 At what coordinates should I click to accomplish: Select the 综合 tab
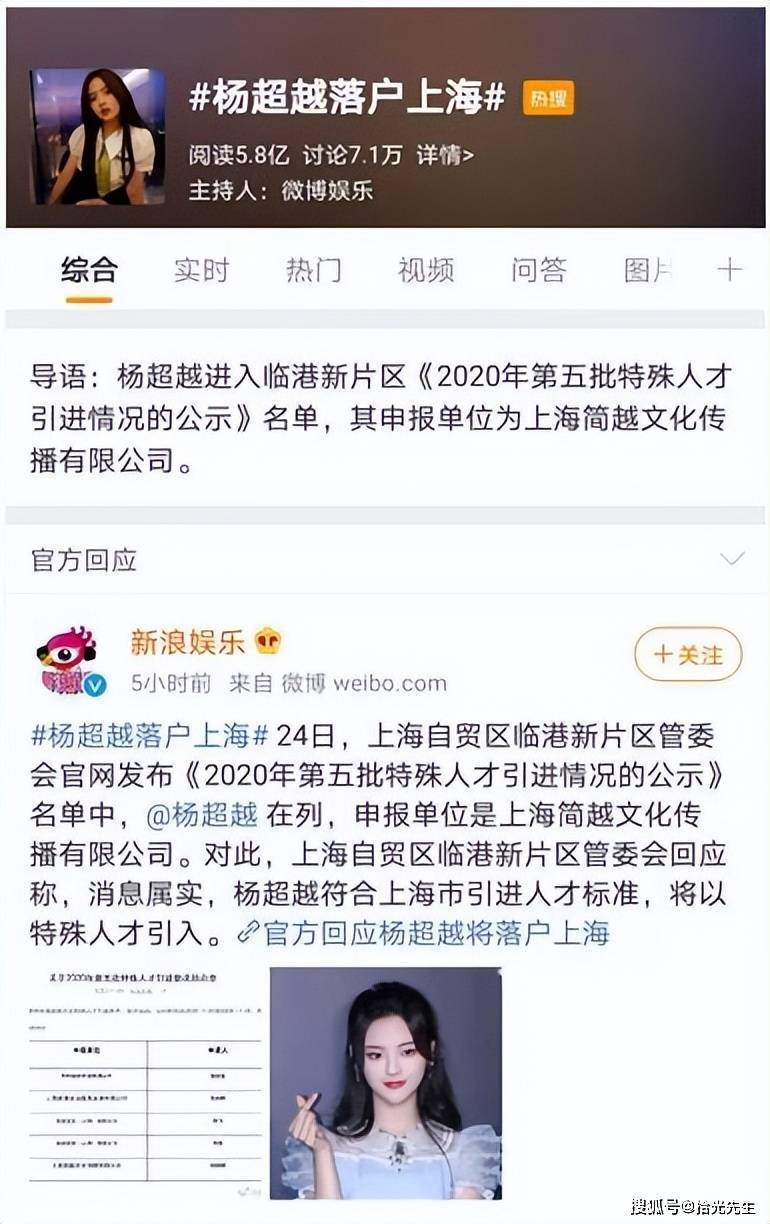tap(89, 269)
